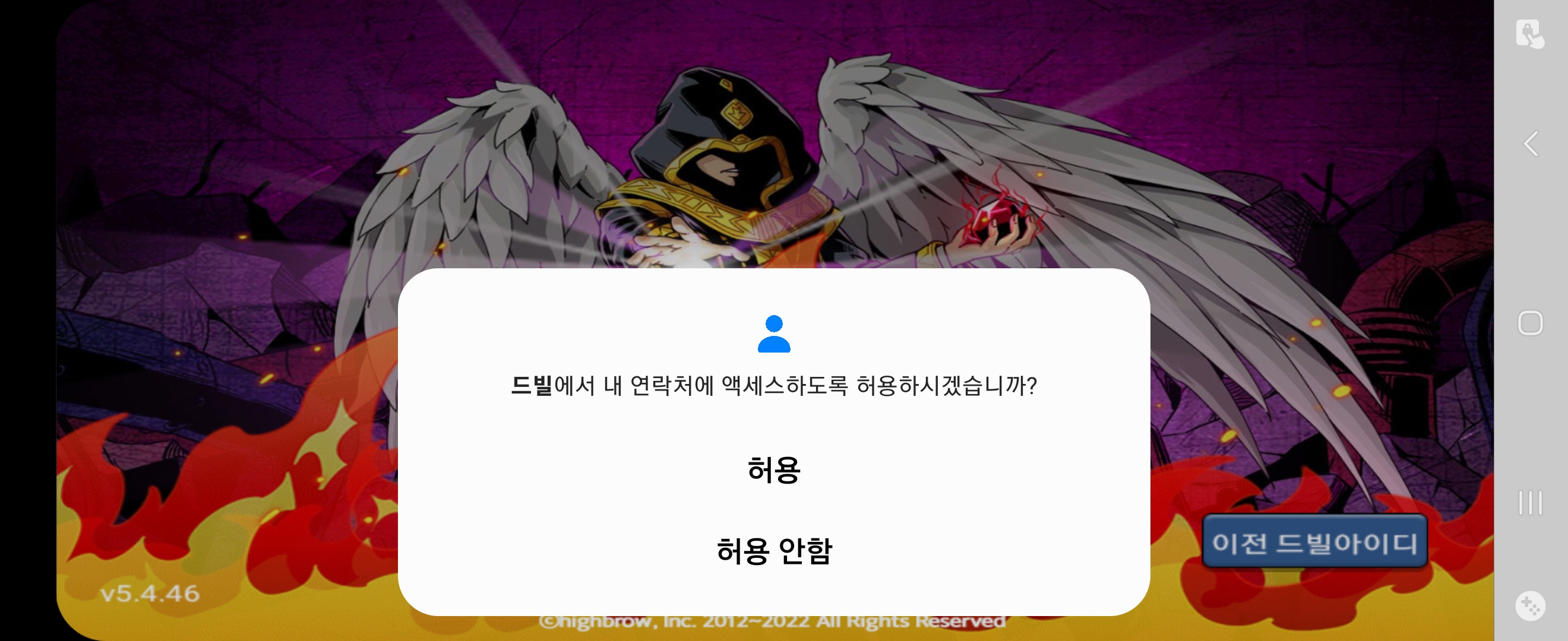Open the game tools icon

click(x=1529, y=606)
